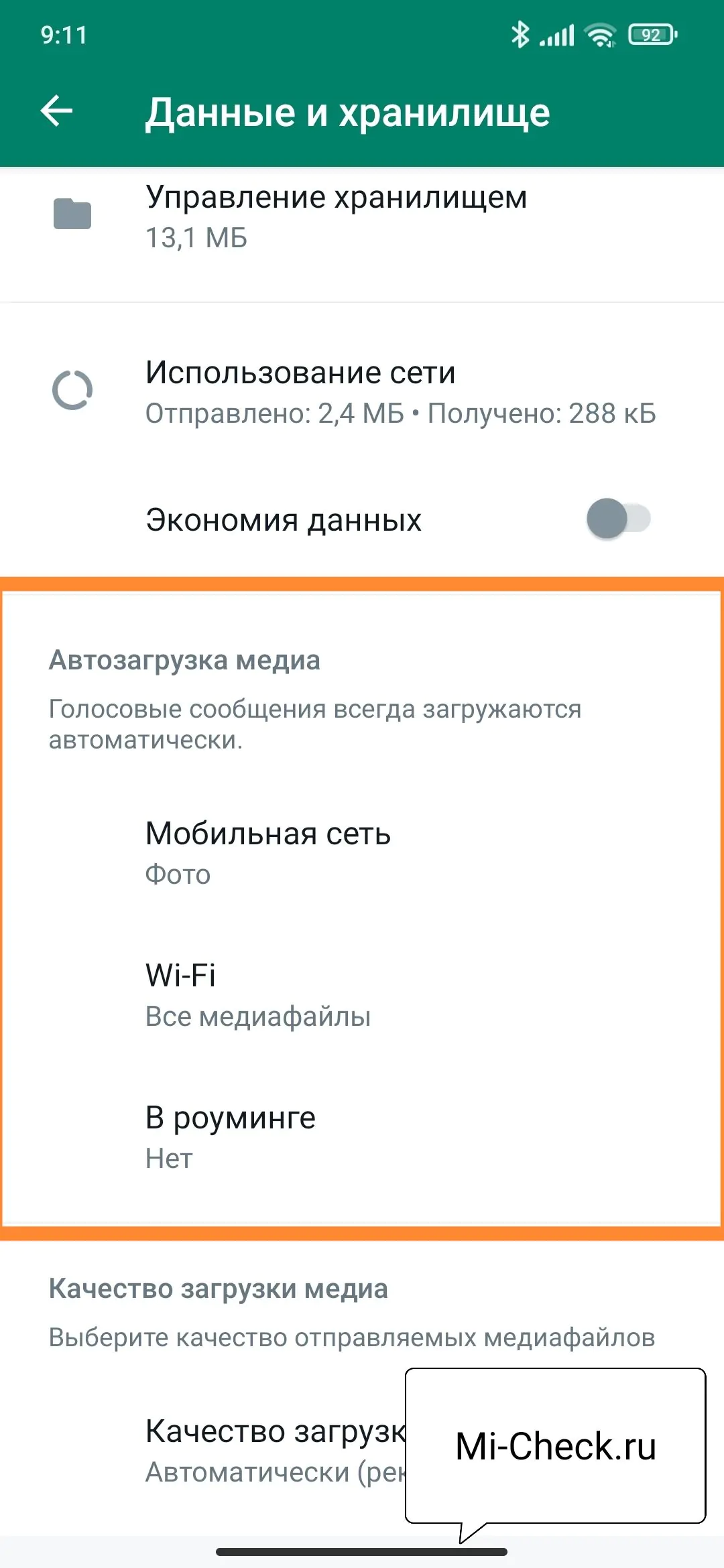Image resolution: width=724 pixels, height=1568 pixels.
Task: Open Использование сети network usage
Action: pyautogui.click(x=362, y=392)
